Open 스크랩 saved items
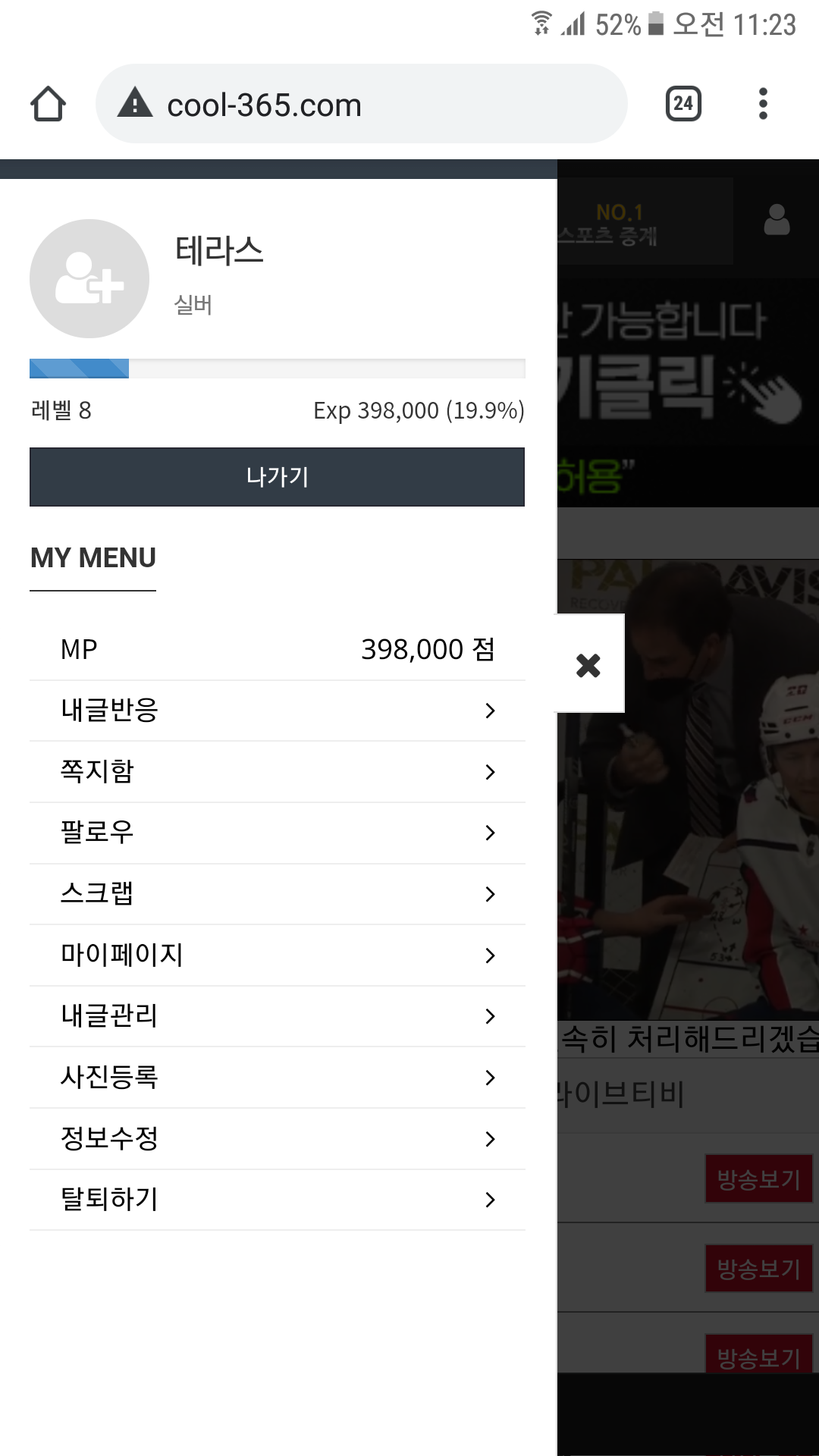 click(x=277, y=894)
